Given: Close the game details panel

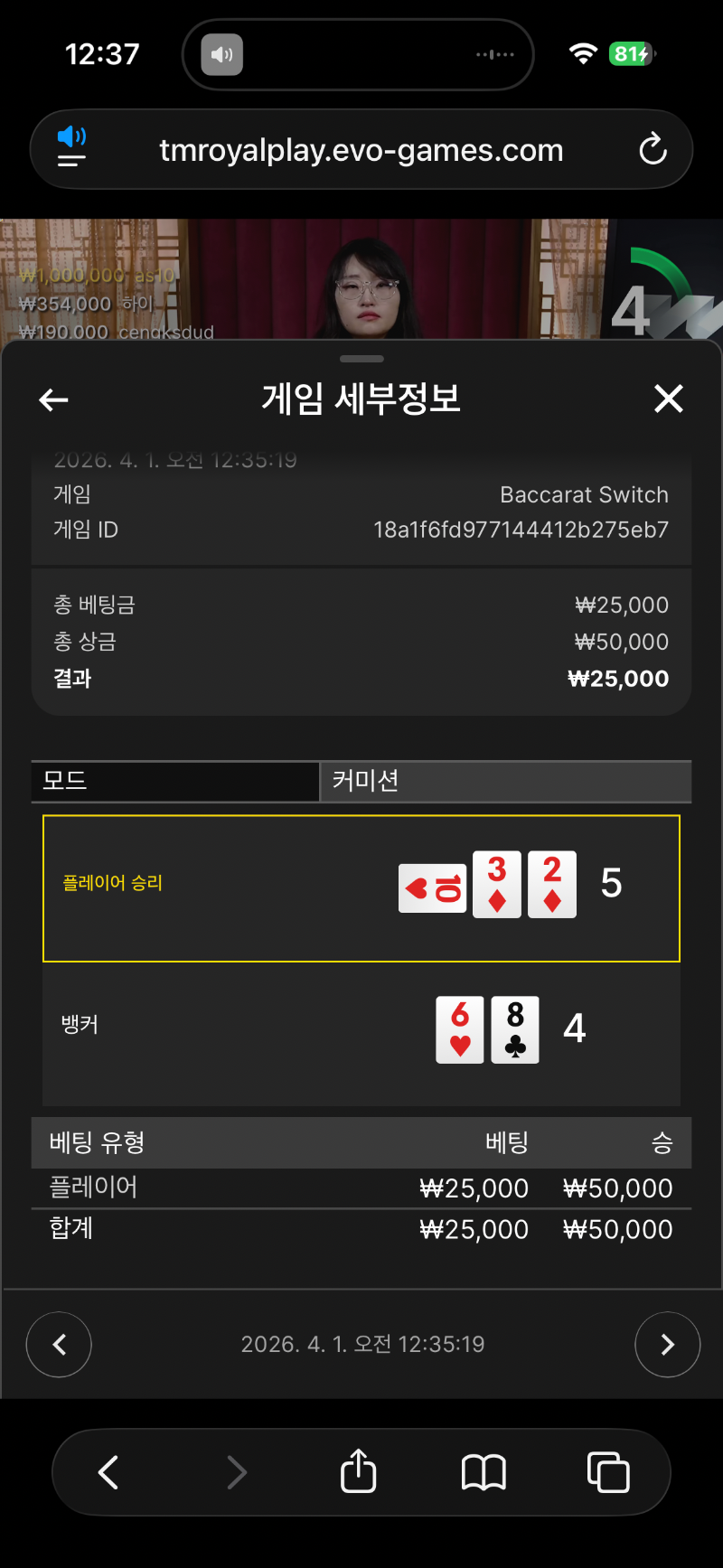Looking at the screenshot, I should pyautogui.click(x=668, y=399).
